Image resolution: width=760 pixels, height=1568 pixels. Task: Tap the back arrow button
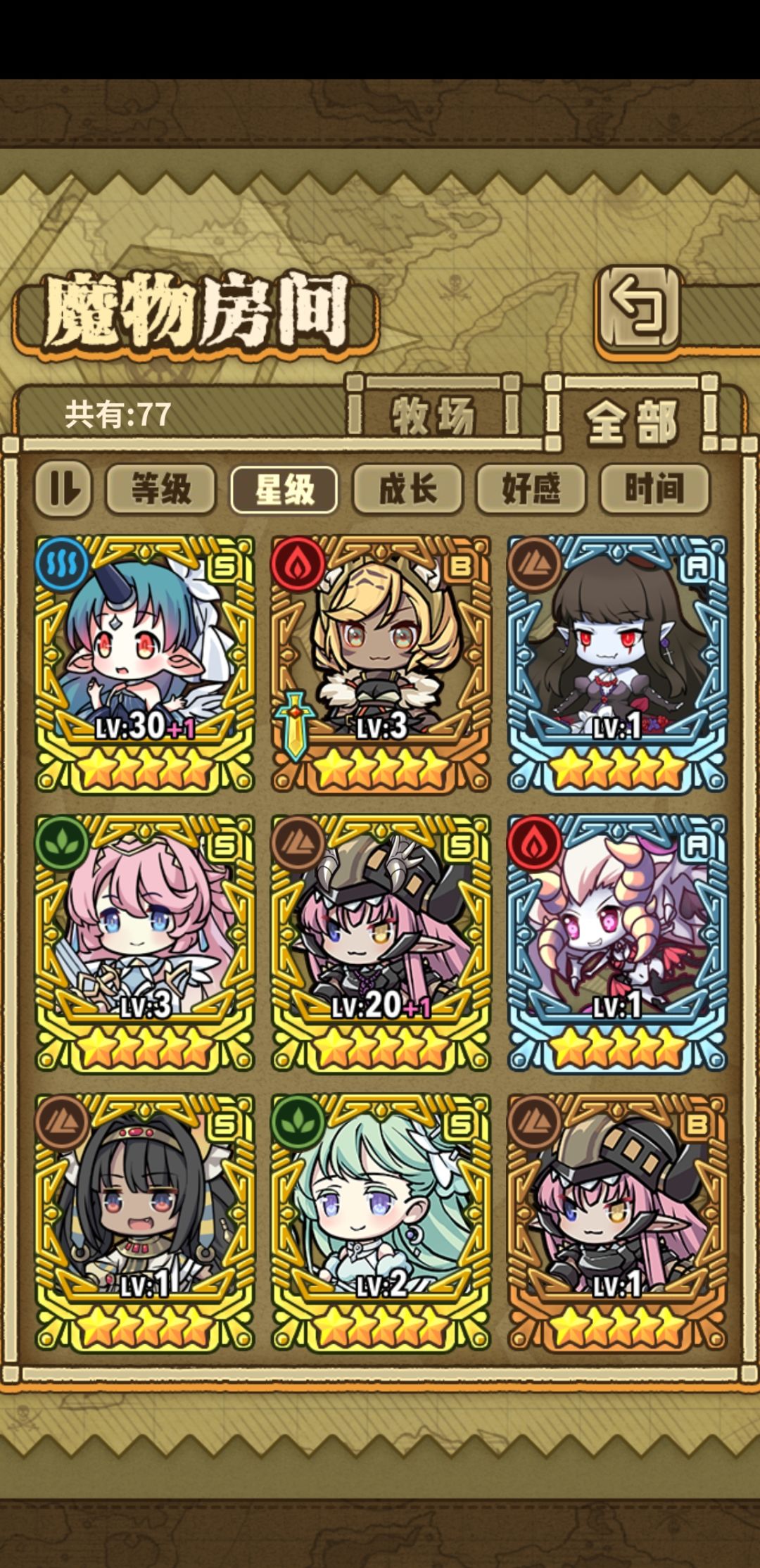tap(639, 310)
